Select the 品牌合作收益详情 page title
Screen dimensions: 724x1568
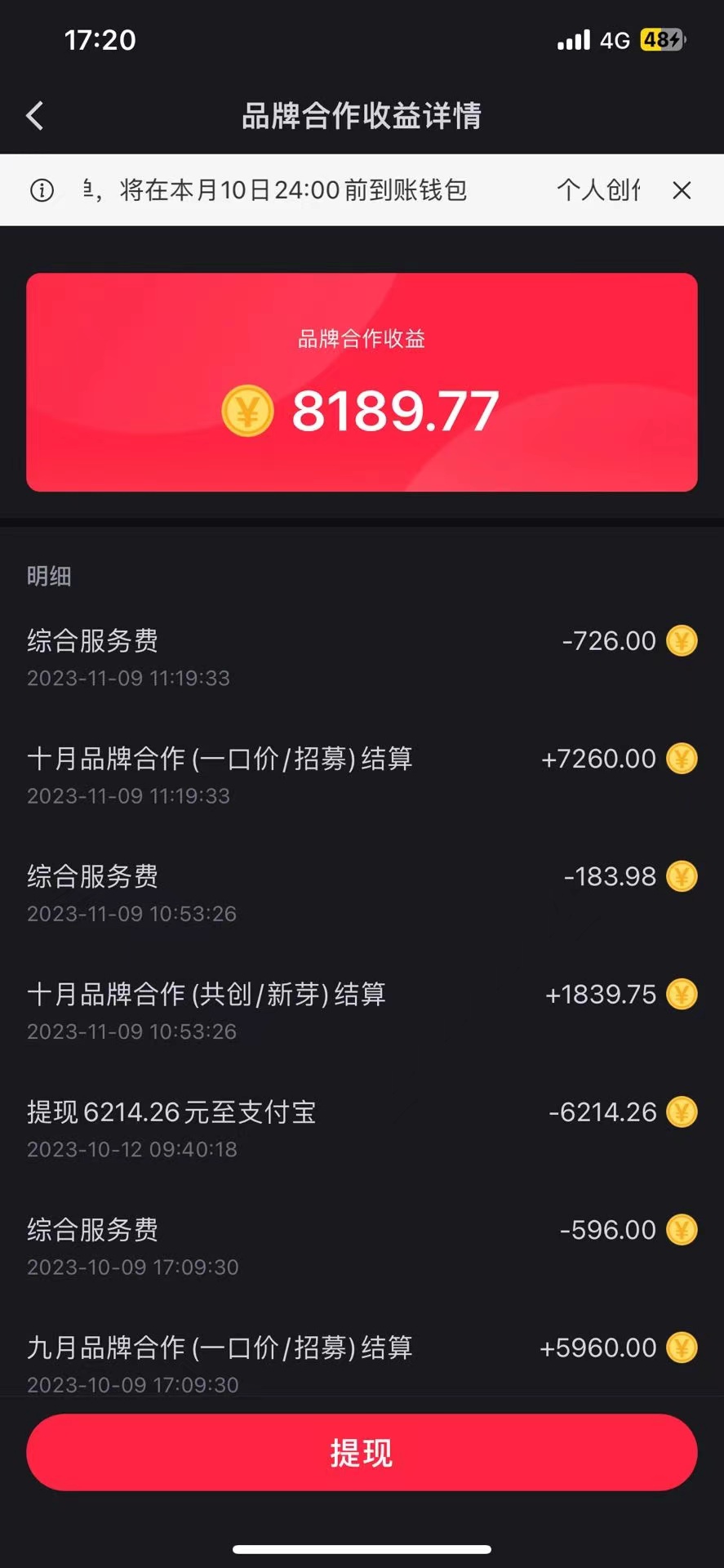tap(362, 116)
